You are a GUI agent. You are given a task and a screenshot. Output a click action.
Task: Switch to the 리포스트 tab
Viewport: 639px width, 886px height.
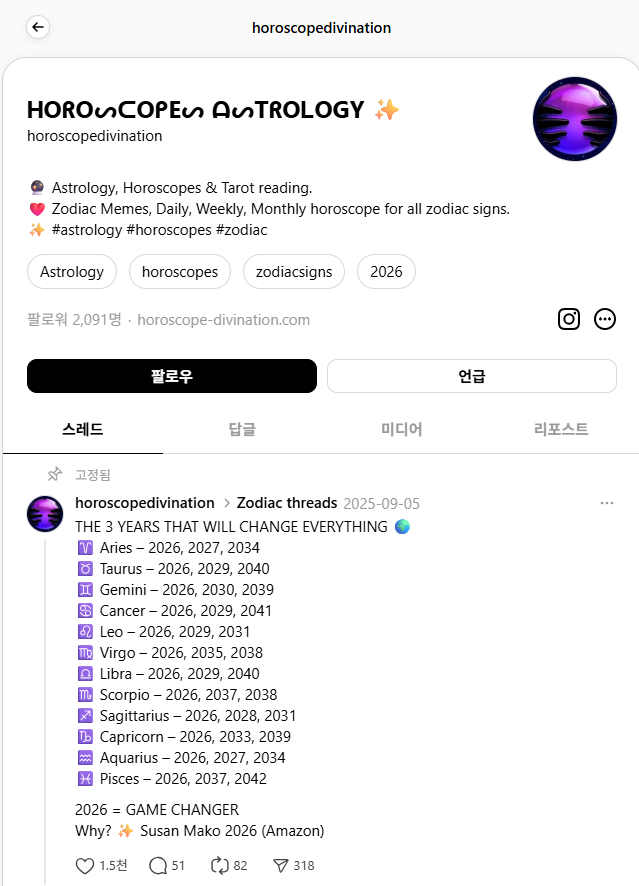coord(561,430)
